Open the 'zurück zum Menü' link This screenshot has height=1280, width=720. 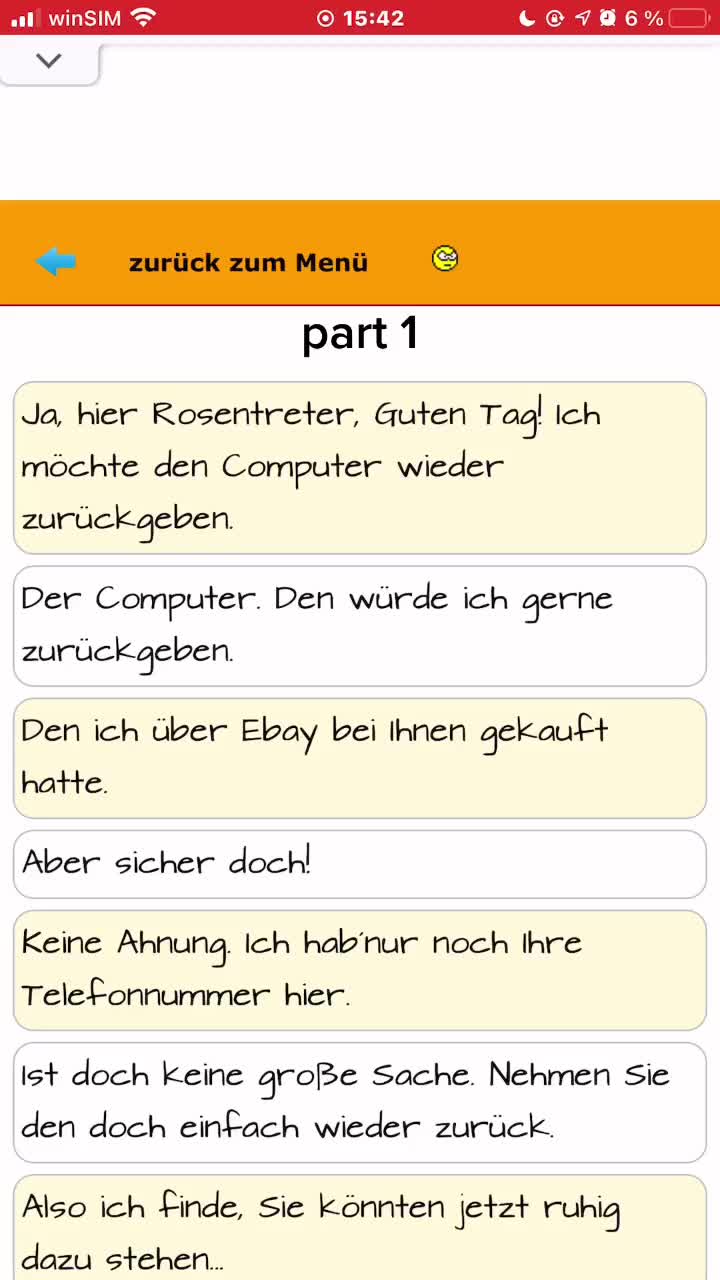(248, 263)
